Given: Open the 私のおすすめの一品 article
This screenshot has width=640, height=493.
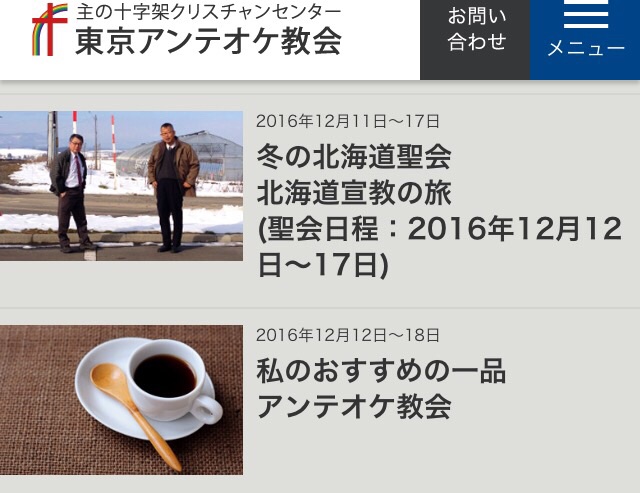Looking at the screenshot, I should pos(380,372).
